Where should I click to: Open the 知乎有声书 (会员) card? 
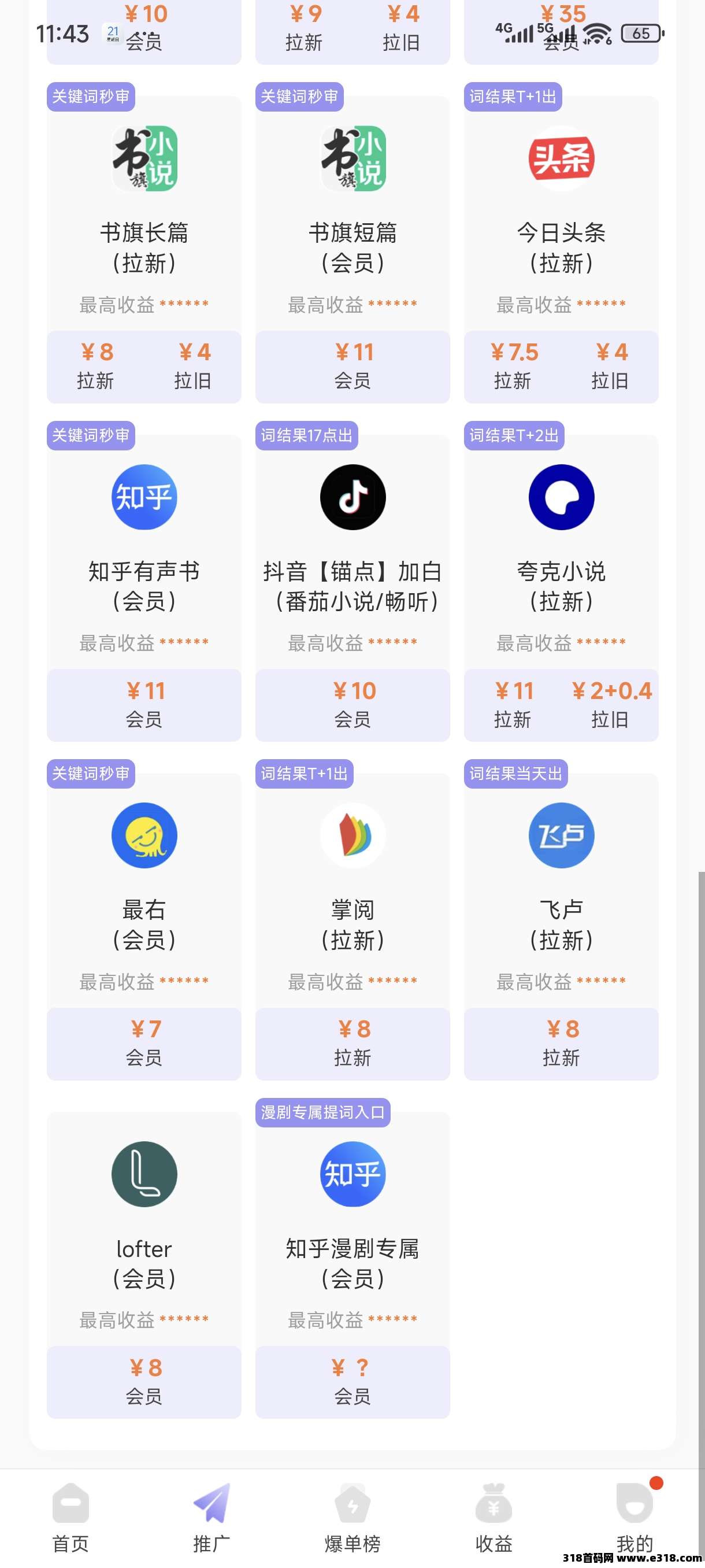(x=144, y=585)
